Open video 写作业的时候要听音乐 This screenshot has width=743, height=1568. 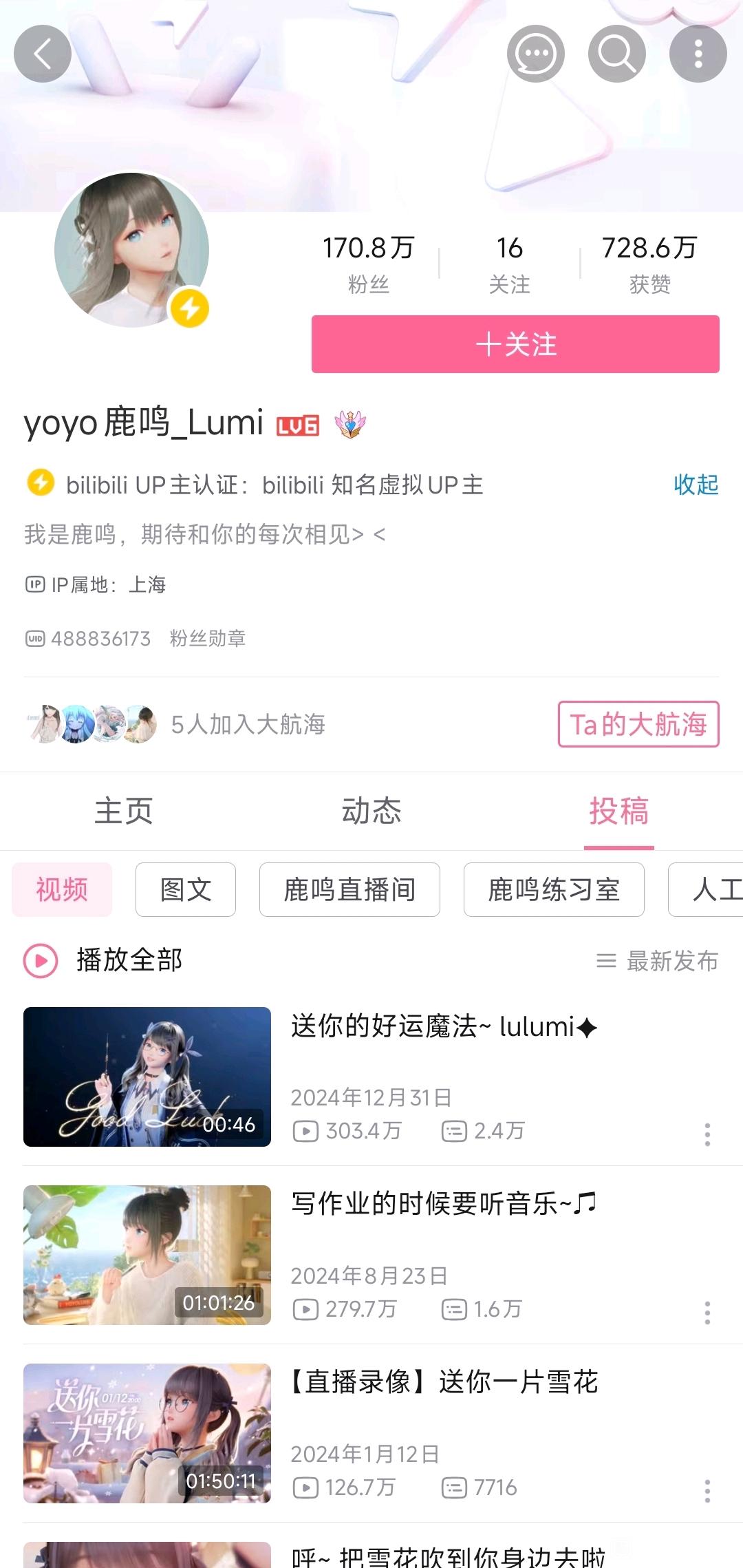[444, 1205]
